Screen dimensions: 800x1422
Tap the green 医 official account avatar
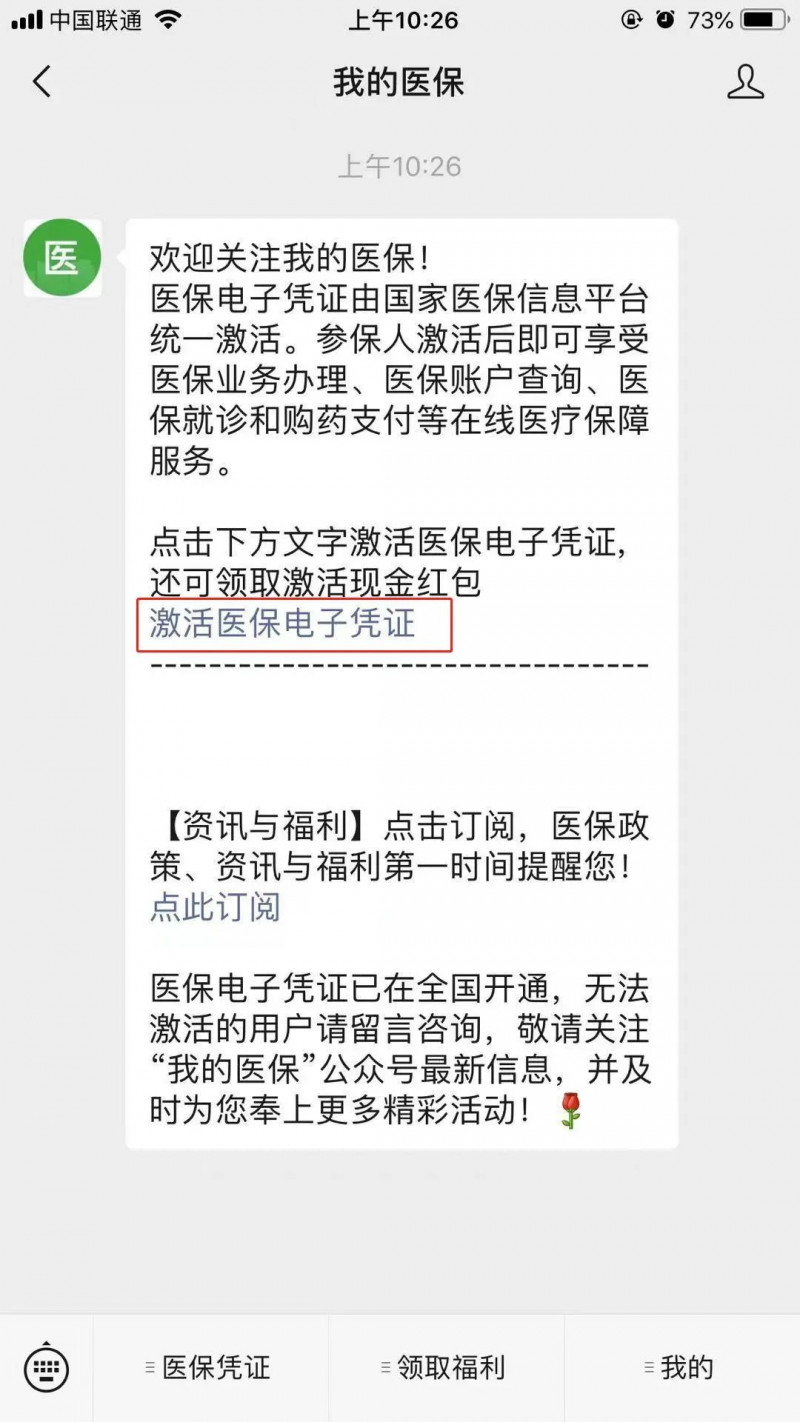pyautogui.click(x=62, y=257)
